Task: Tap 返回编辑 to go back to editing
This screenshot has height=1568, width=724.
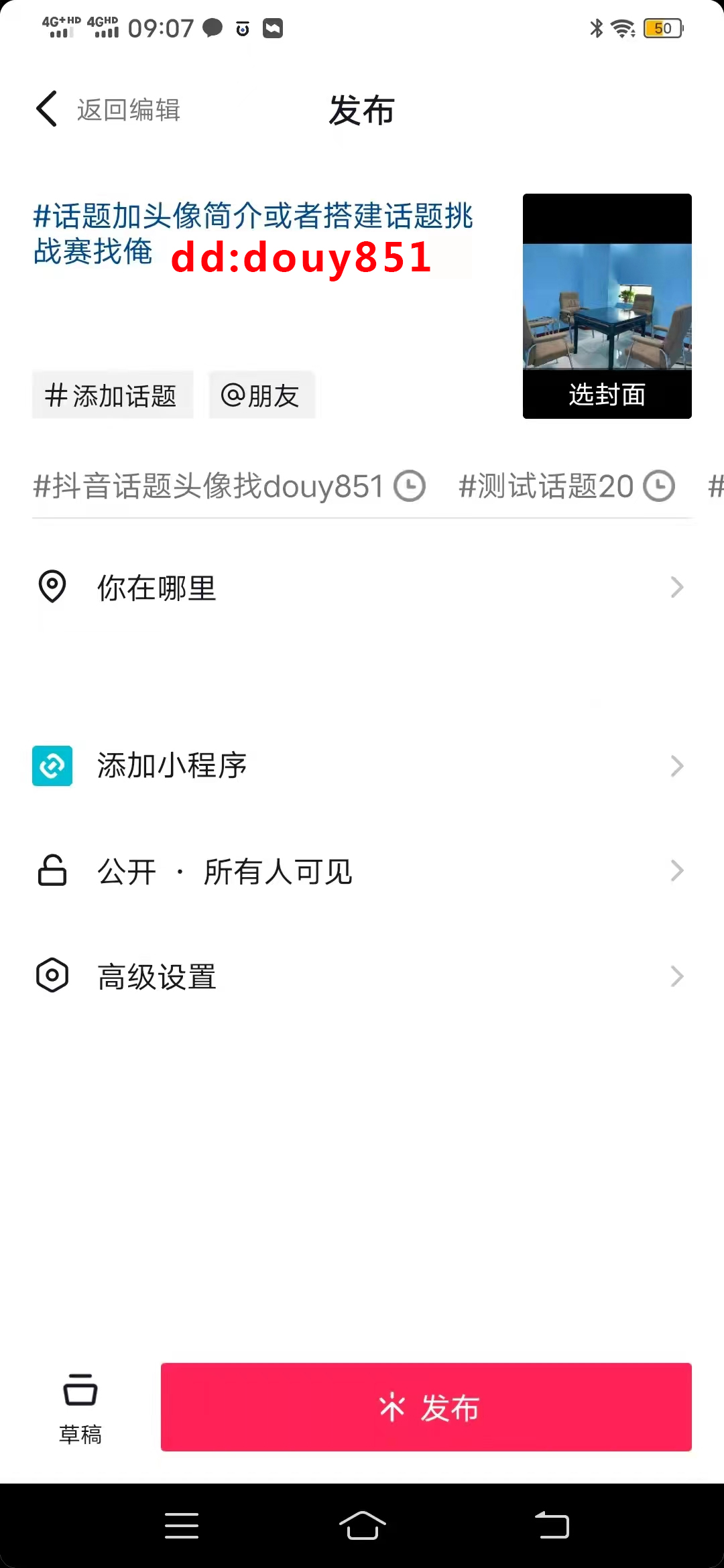Action: pos(129,108)
